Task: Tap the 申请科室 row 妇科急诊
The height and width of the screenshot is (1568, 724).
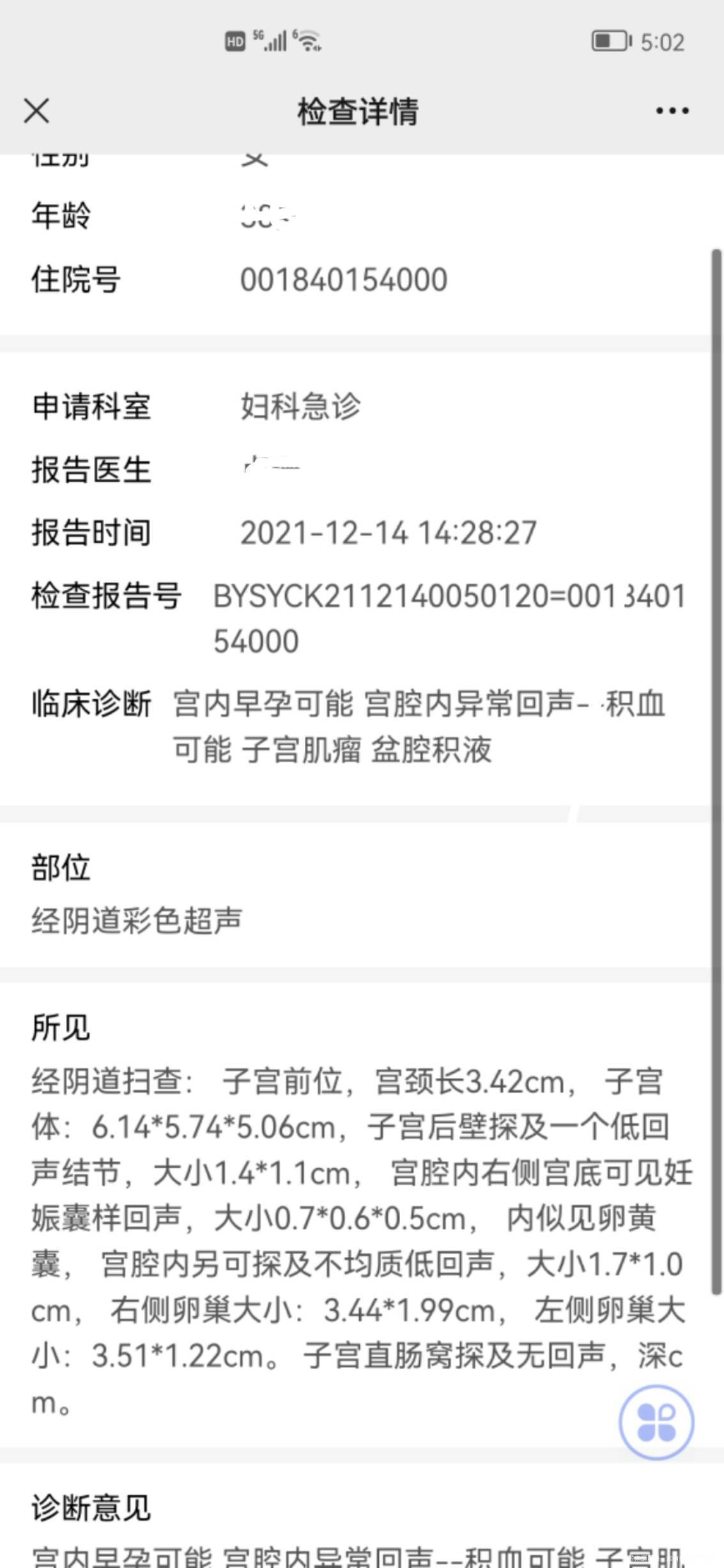Action: 300,409
